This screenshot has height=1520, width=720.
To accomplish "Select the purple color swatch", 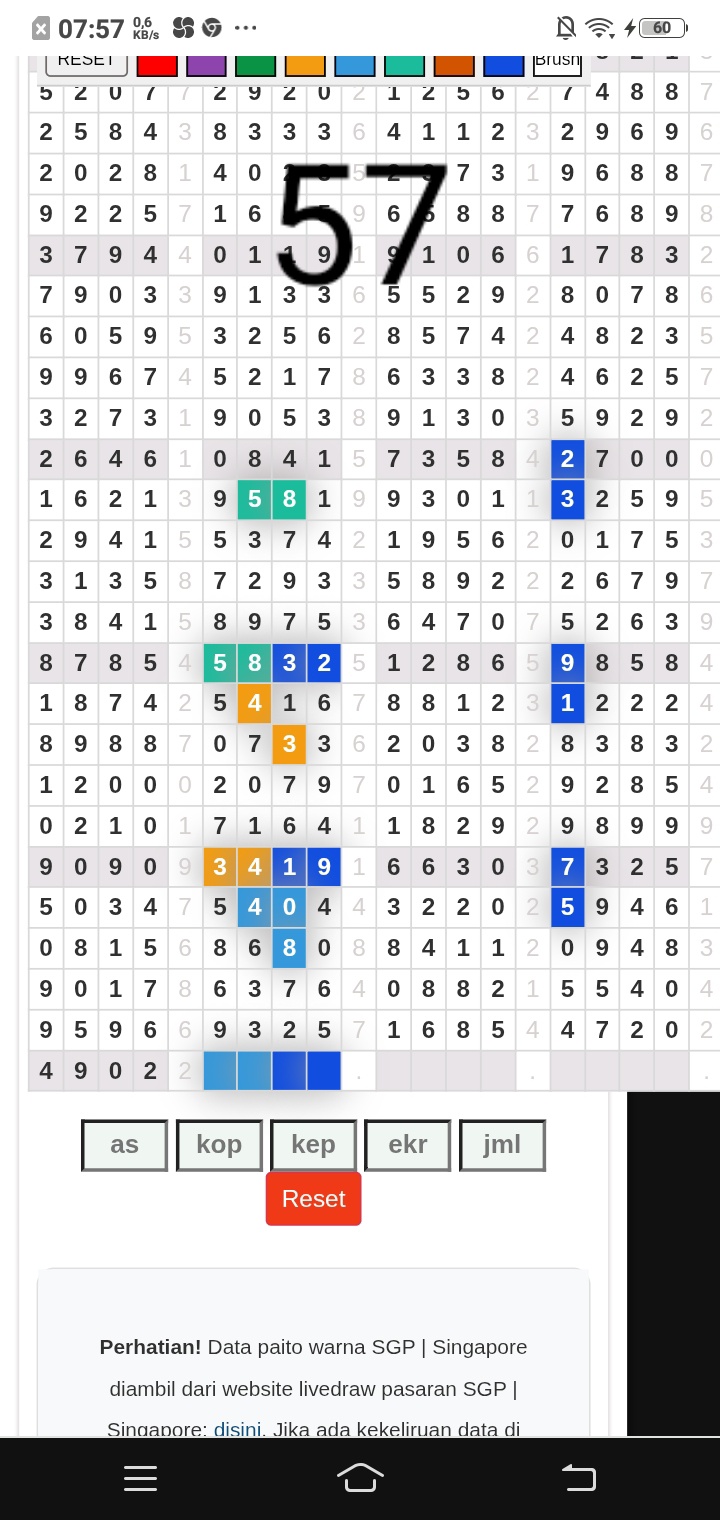I will coord(206,65).
